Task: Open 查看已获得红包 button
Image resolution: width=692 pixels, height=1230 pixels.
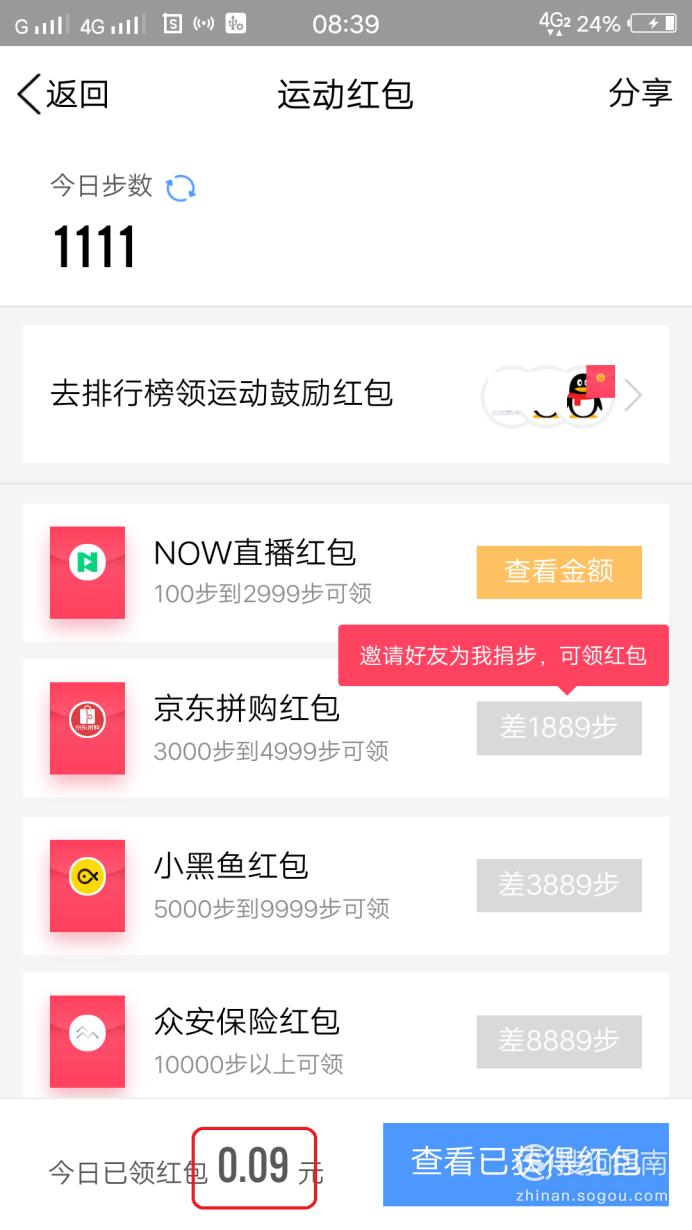Action: click(x=526, y=1164)
